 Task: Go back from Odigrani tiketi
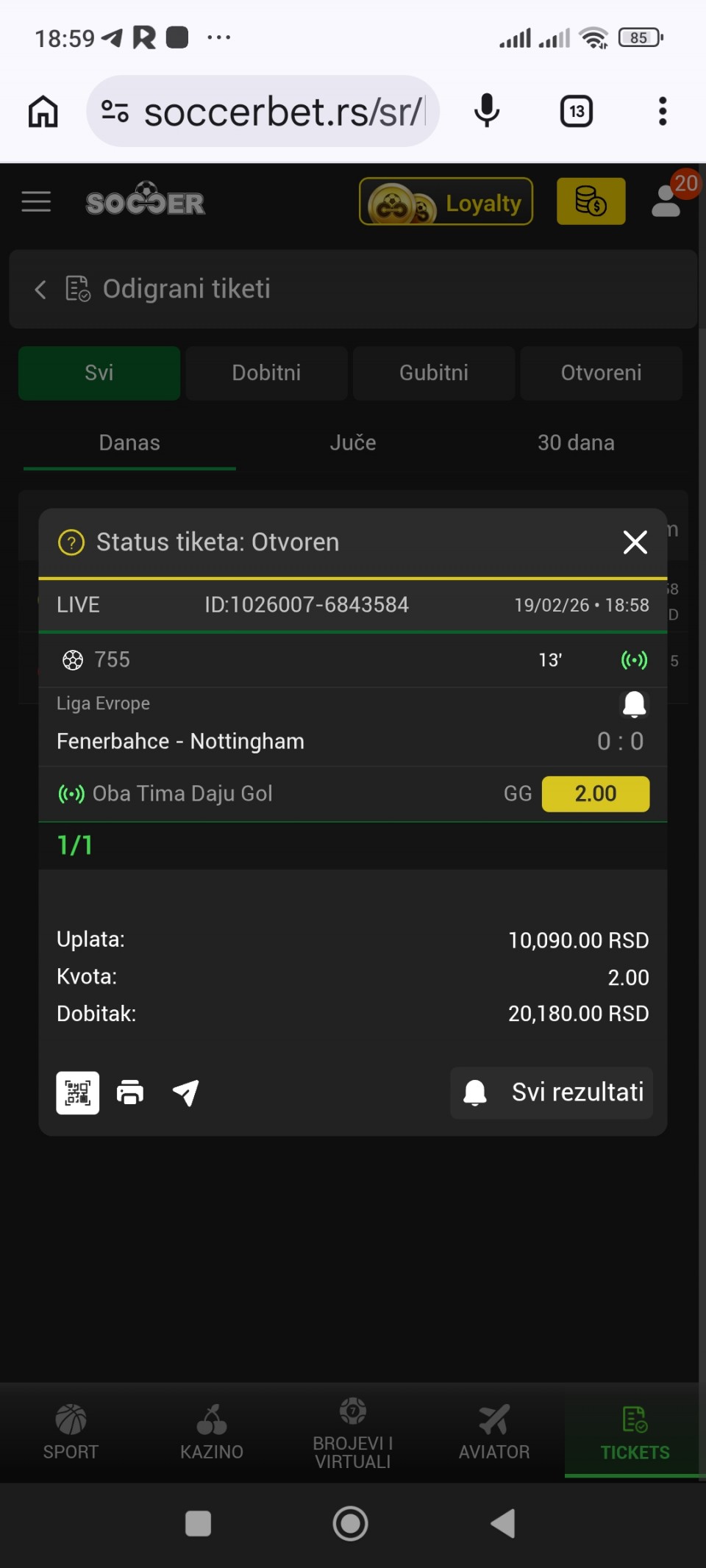click(40, 290)
